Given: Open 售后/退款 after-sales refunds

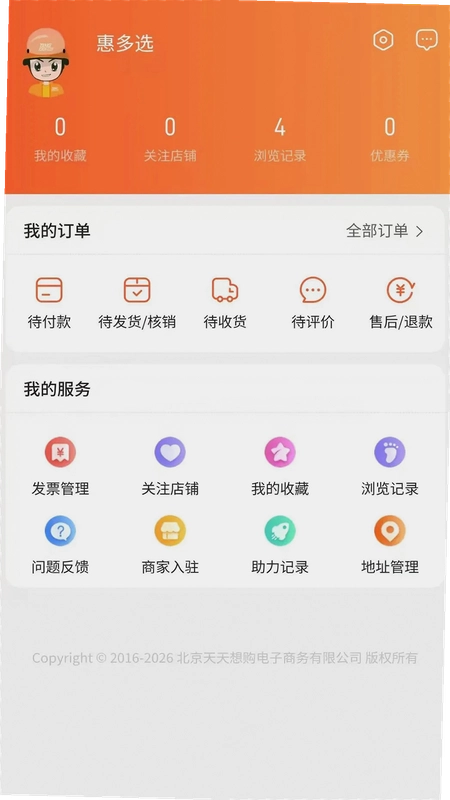Looking at the screenshot, I should (x=401, y=303).
